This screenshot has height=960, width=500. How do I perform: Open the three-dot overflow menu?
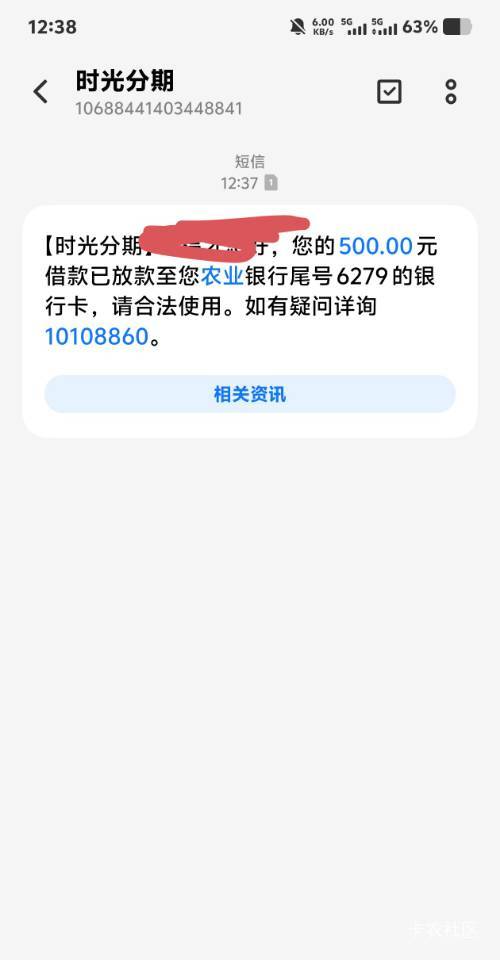click(x=451, y=92)
